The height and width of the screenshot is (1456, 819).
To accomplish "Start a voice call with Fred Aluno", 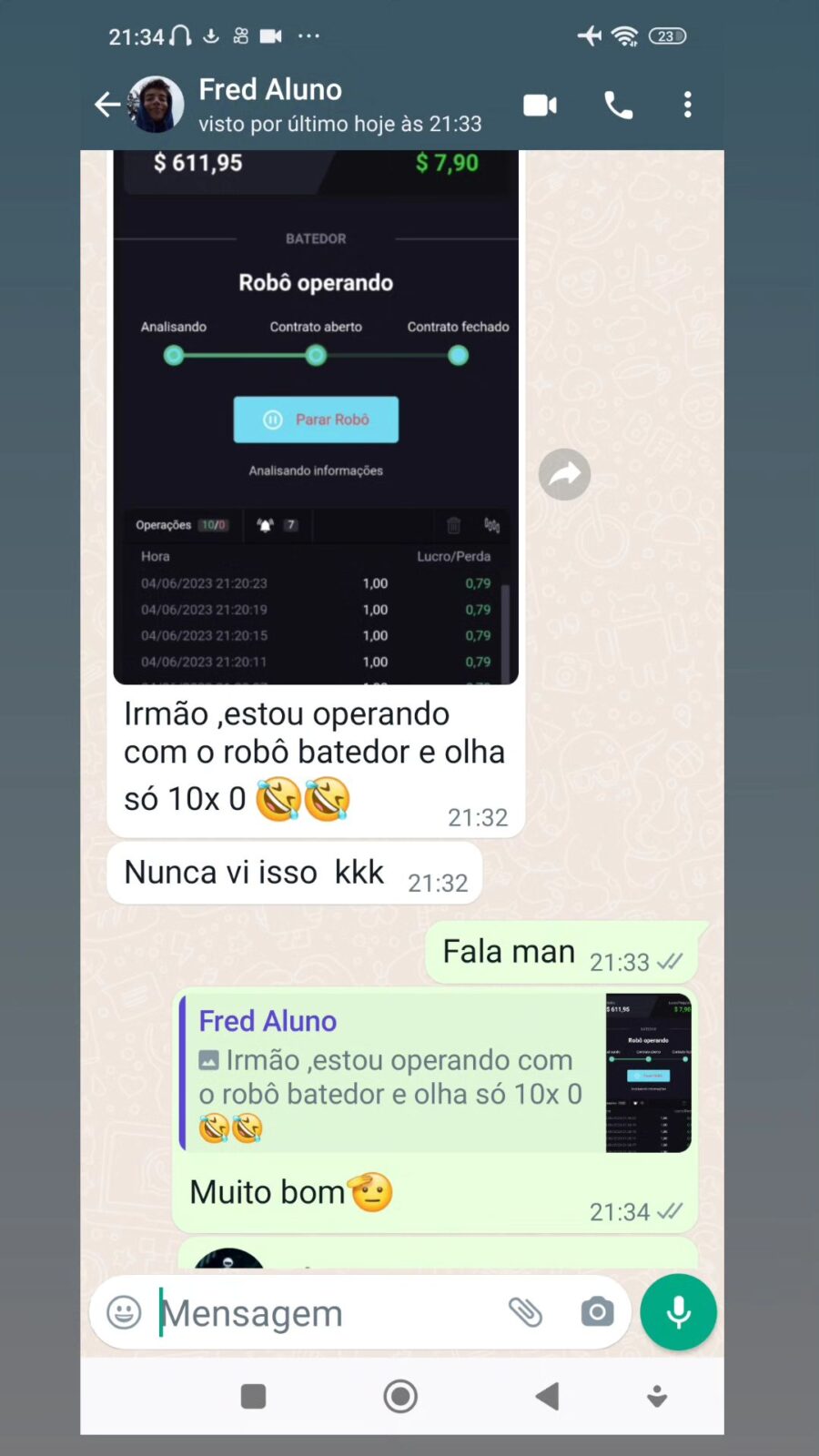I will tap(618, 106).
